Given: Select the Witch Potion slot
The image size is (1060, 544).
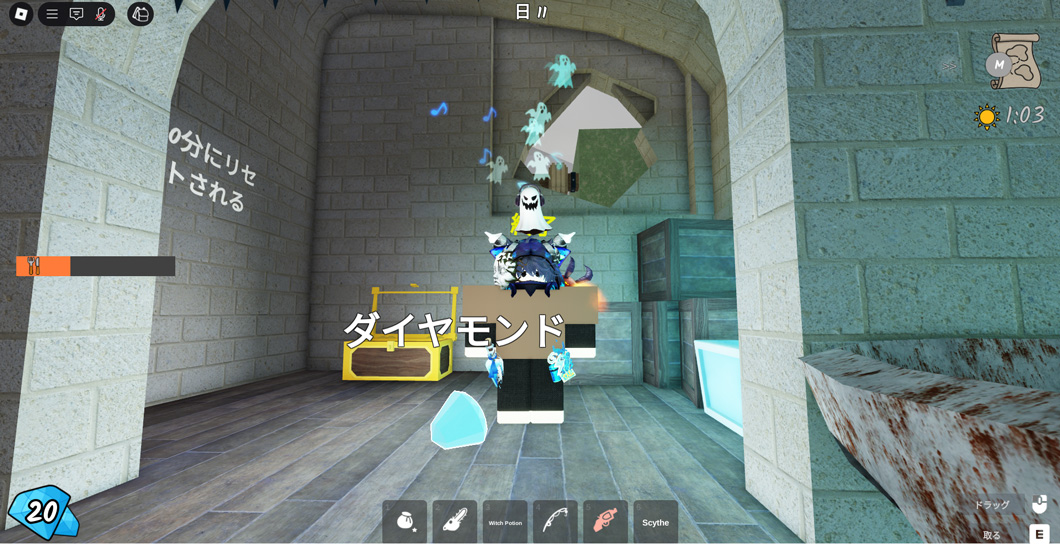Looking at the screenshot, I should tap(505, 522).
